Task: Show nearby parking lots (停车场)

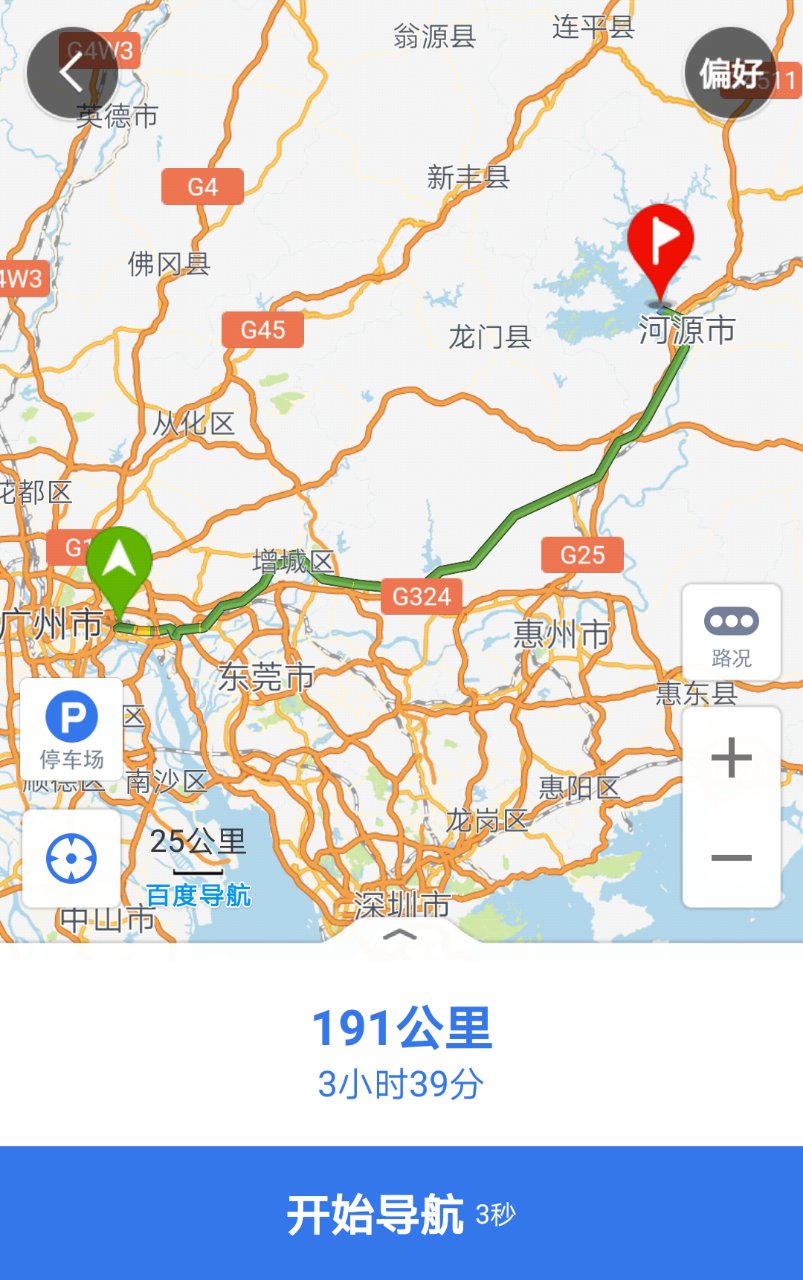Action: point(71,729)
